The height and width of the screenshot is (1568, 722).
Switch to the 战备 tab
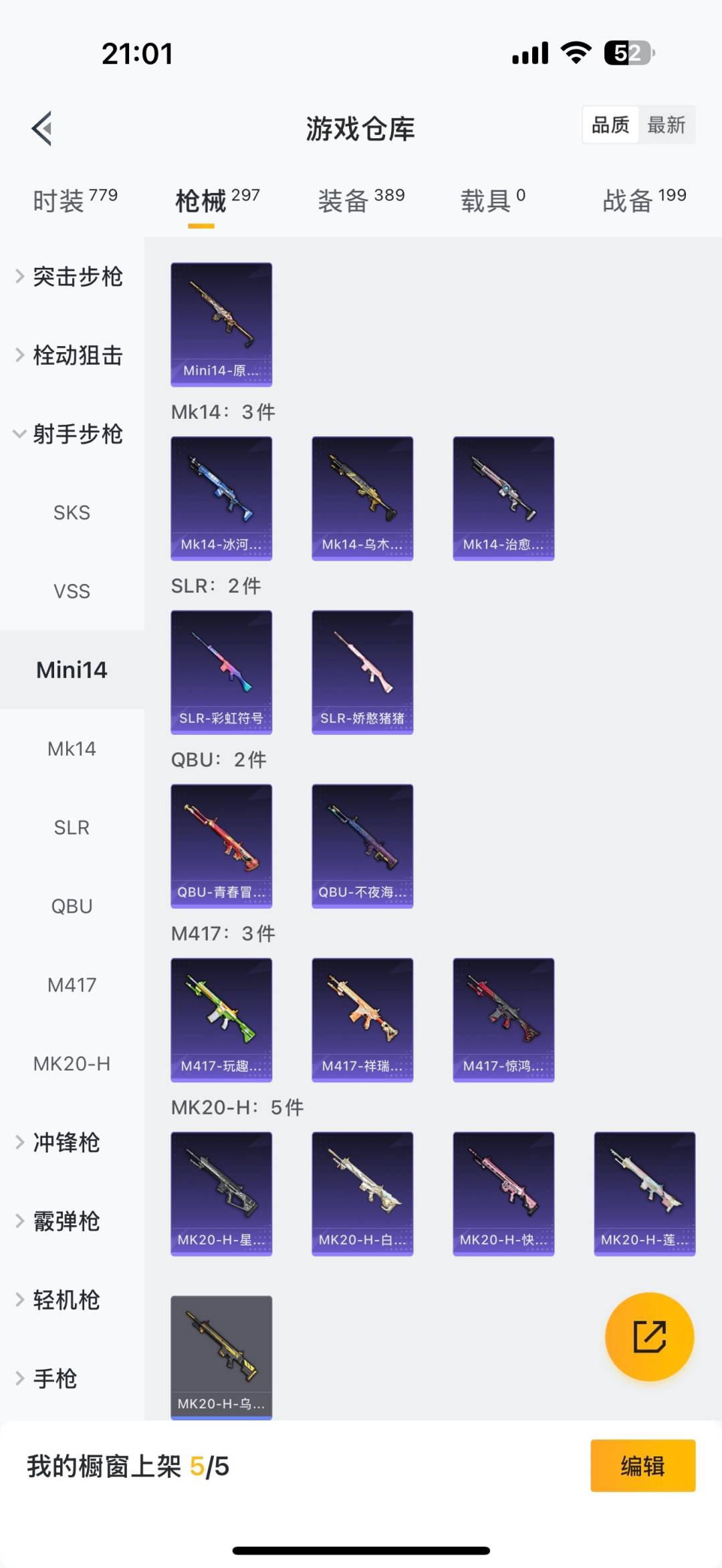644,200
